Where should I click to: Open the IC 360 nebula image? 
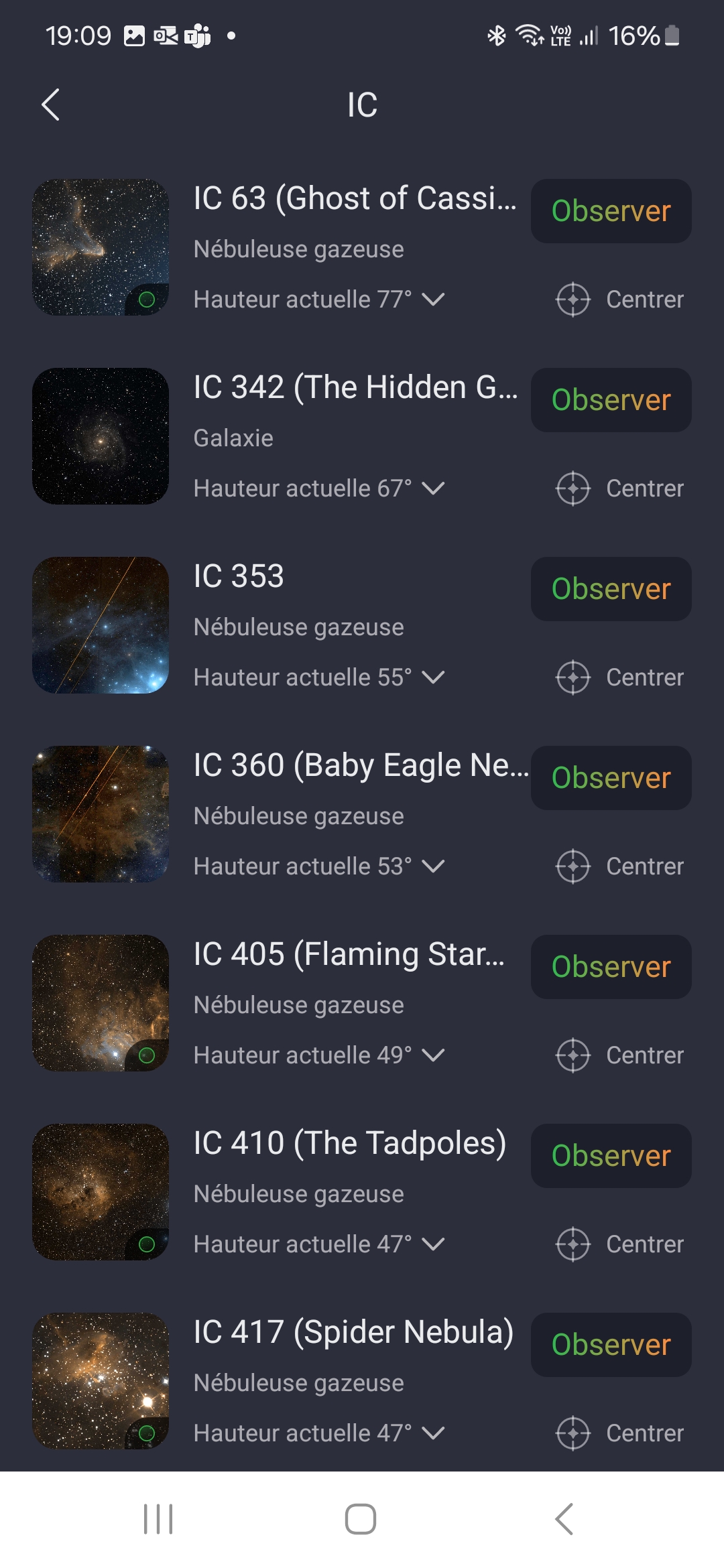[101, 814]
